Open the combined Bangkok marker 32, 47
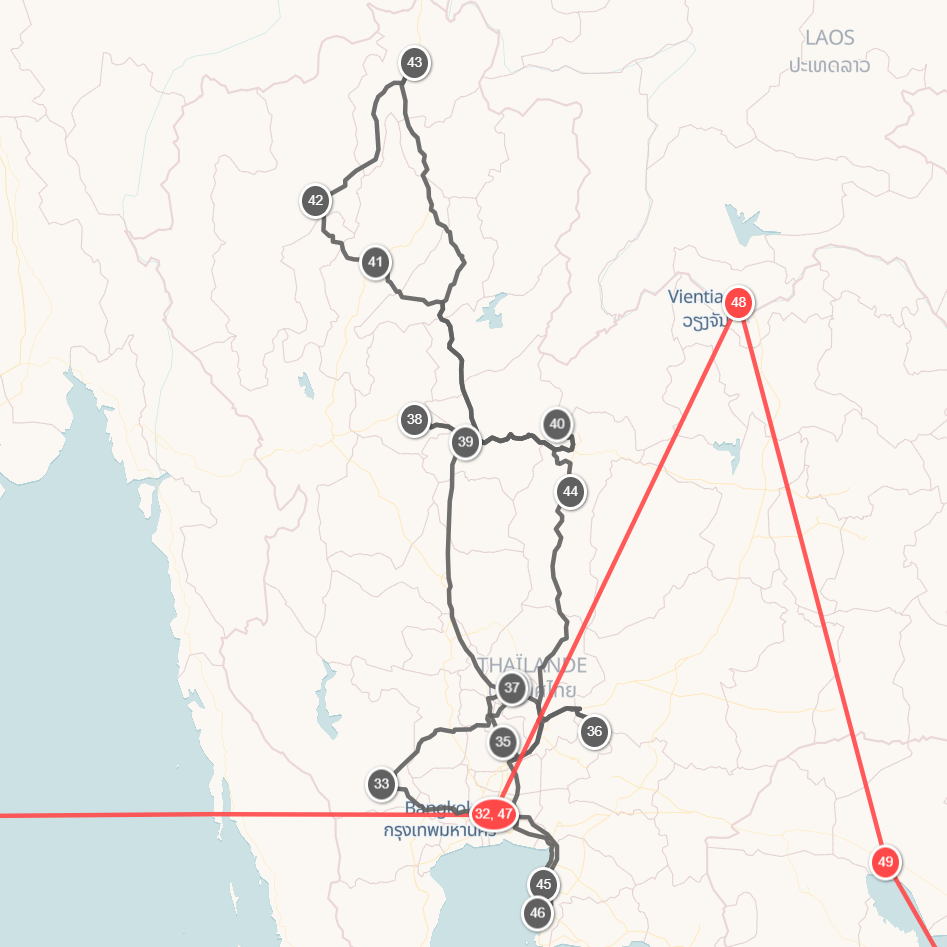 (494, 814)
